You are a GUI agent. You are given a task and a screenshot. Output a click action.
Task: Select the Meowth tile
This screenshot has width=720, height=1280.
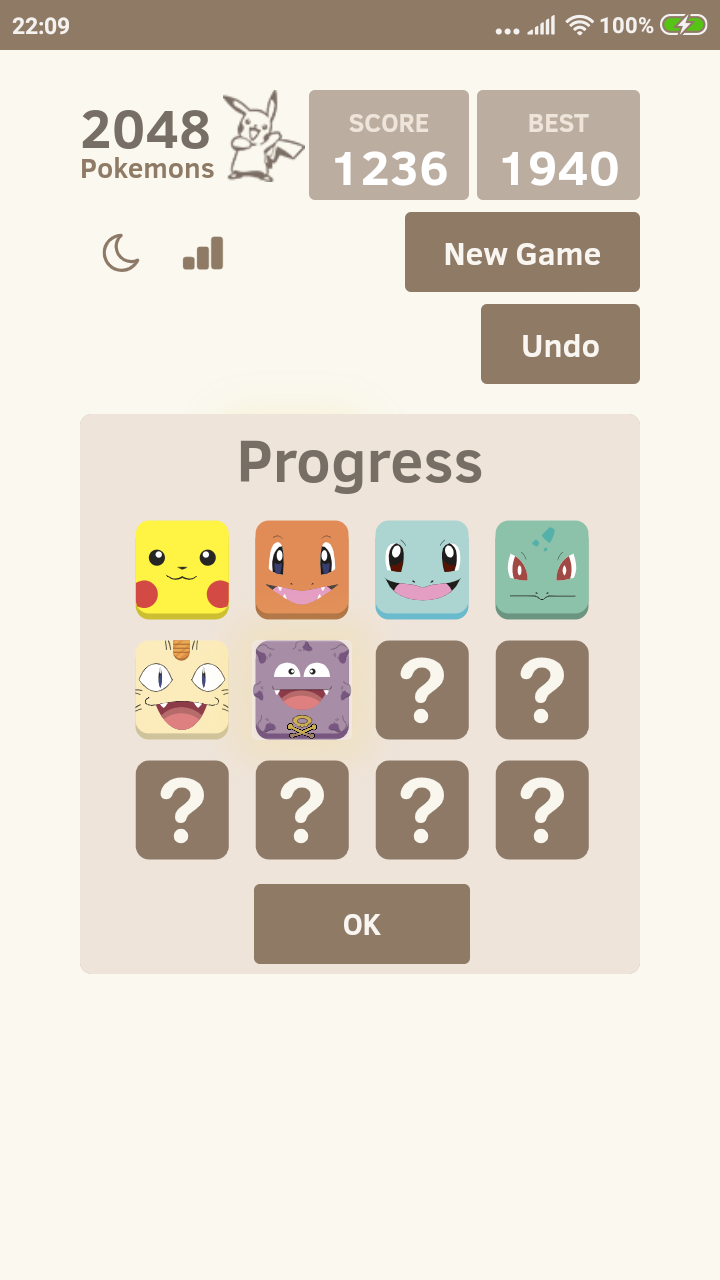[x=181, y=689]
